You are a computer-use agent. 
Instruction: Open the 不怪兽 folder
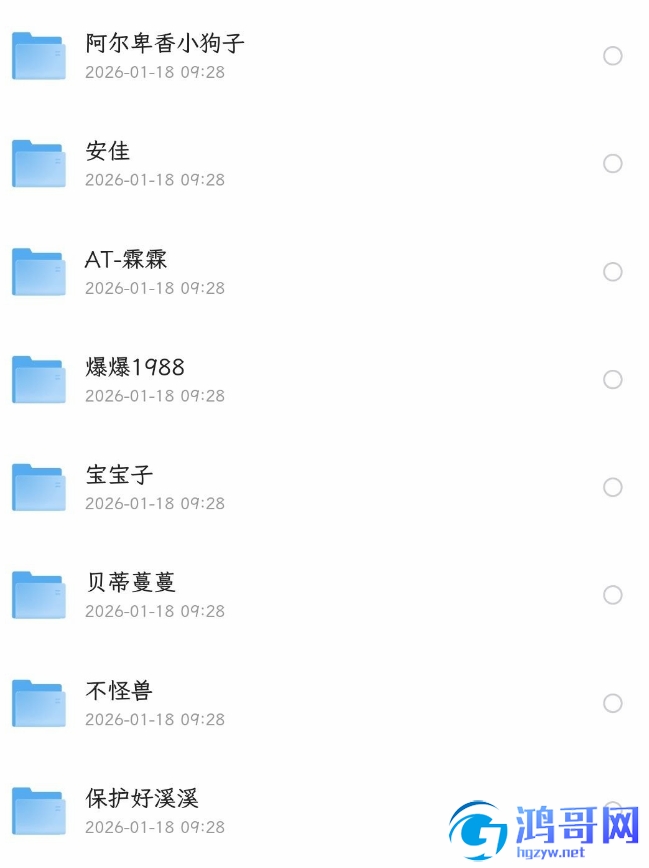[x=119, y=691]
